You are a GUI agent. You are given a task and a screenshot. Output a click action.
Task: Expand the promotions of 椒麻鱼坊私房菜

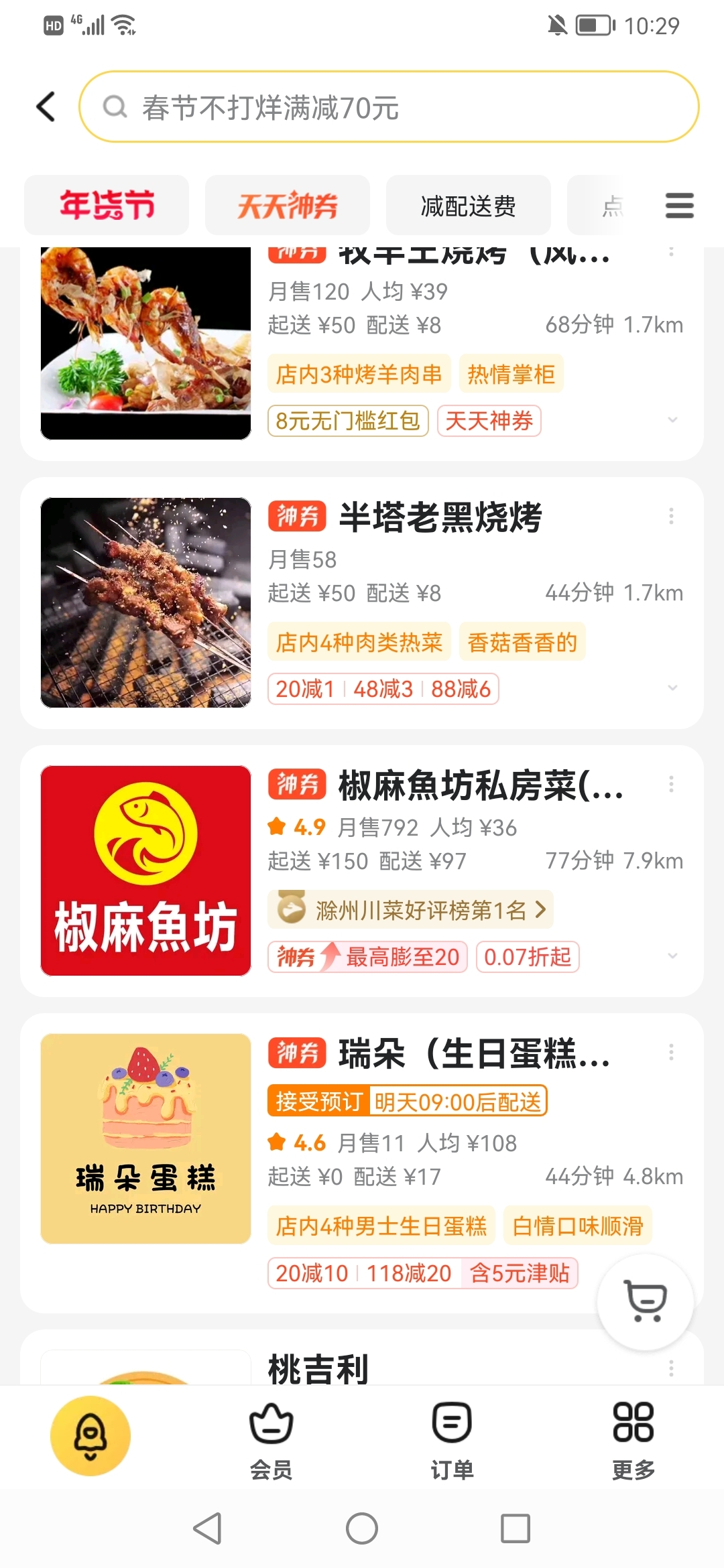(672, 956)
